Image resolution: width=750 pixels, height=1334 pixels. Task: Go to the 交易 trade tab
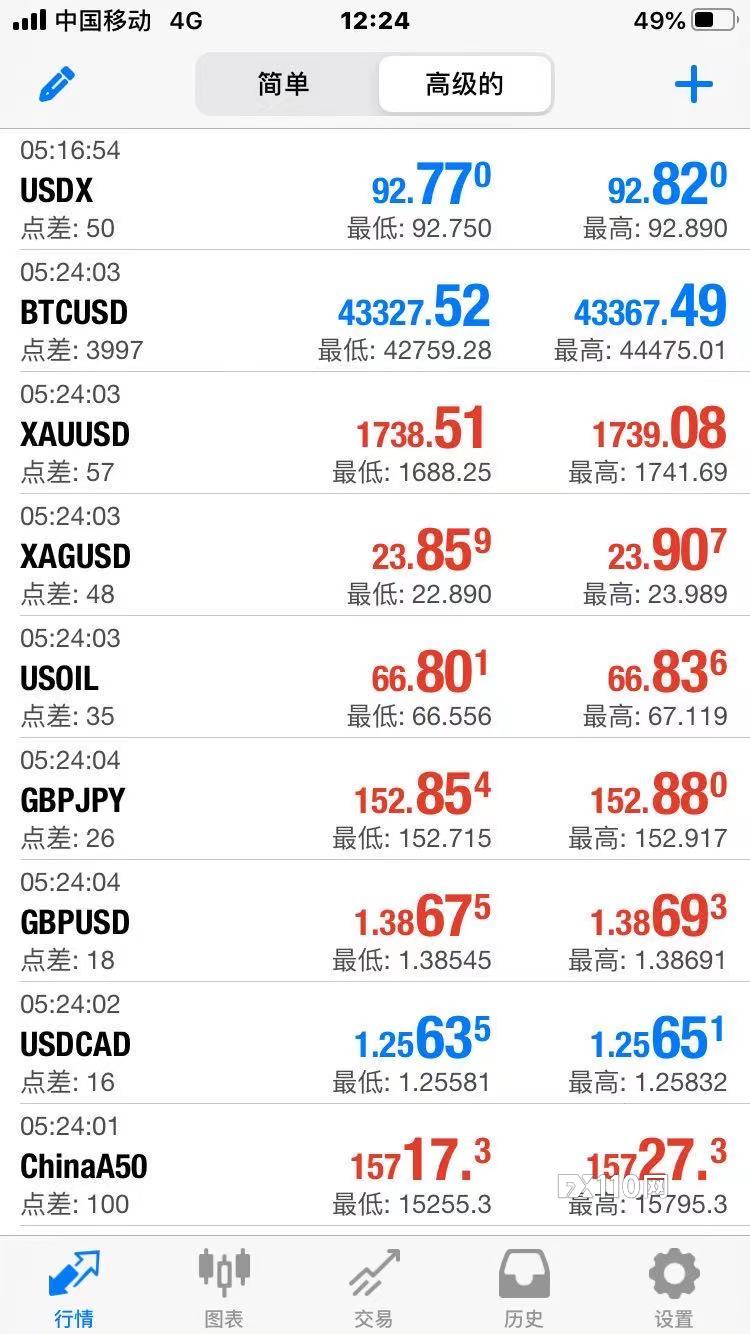374,1288
